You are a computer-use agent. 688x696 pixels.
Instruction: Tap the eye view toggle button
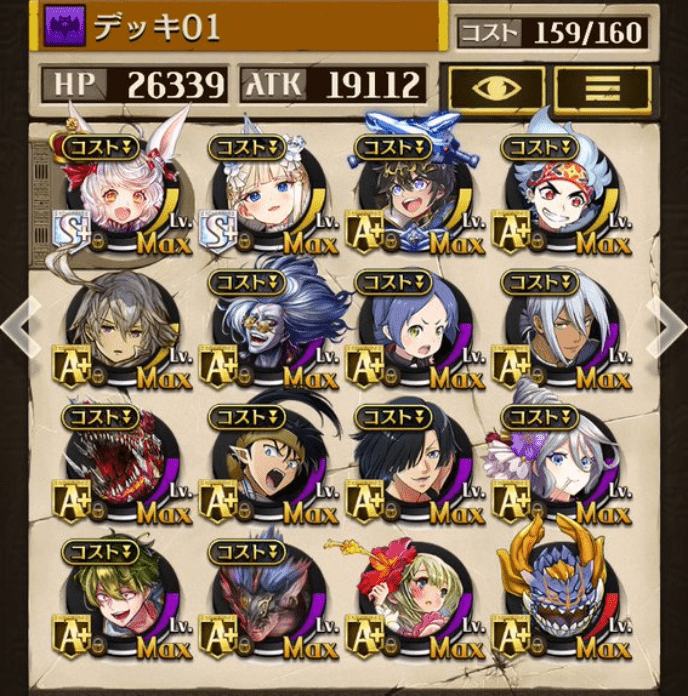(x=496, y=88)
